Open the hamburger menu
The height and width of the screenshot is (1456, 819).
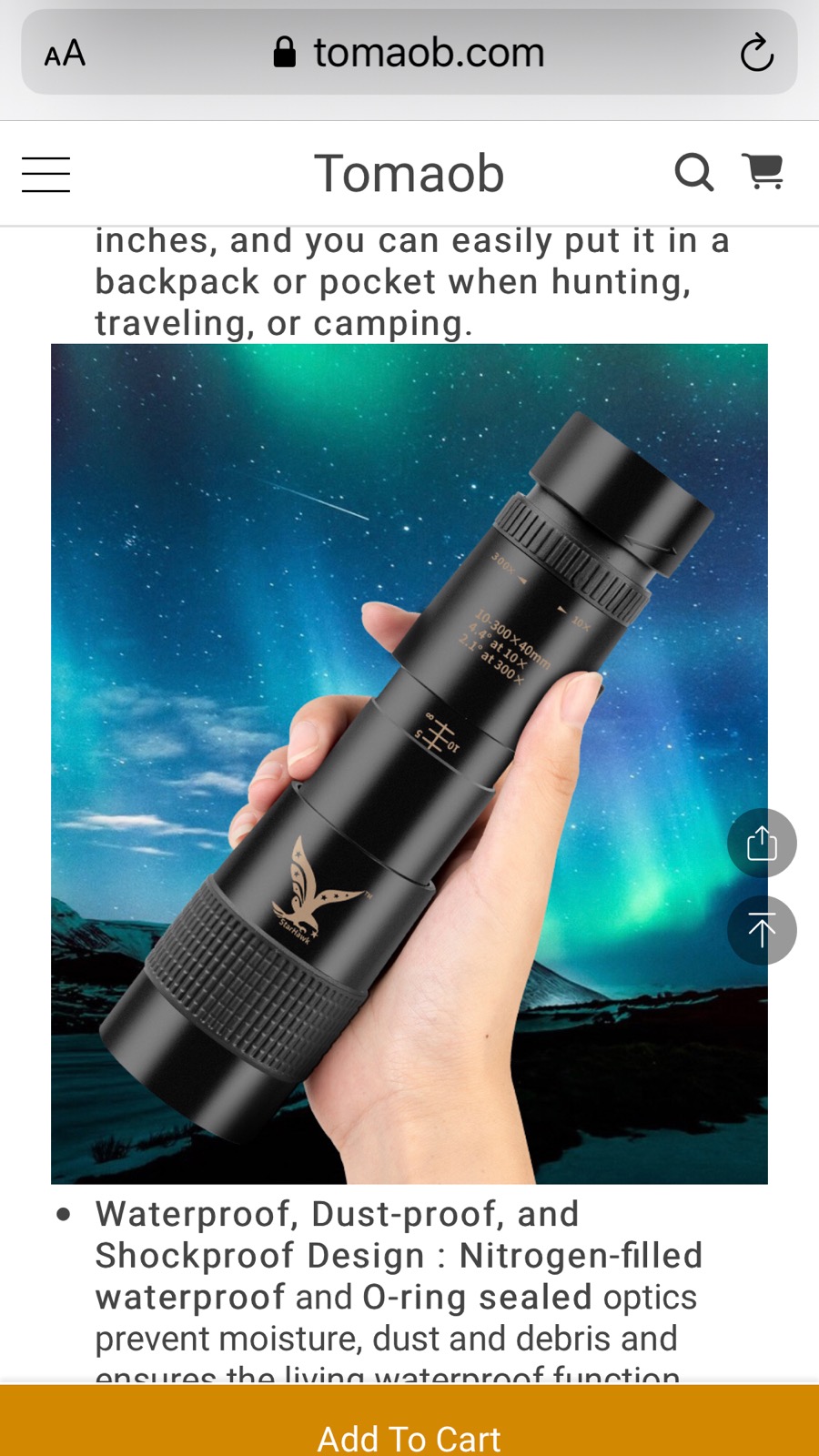pos(45,174)
